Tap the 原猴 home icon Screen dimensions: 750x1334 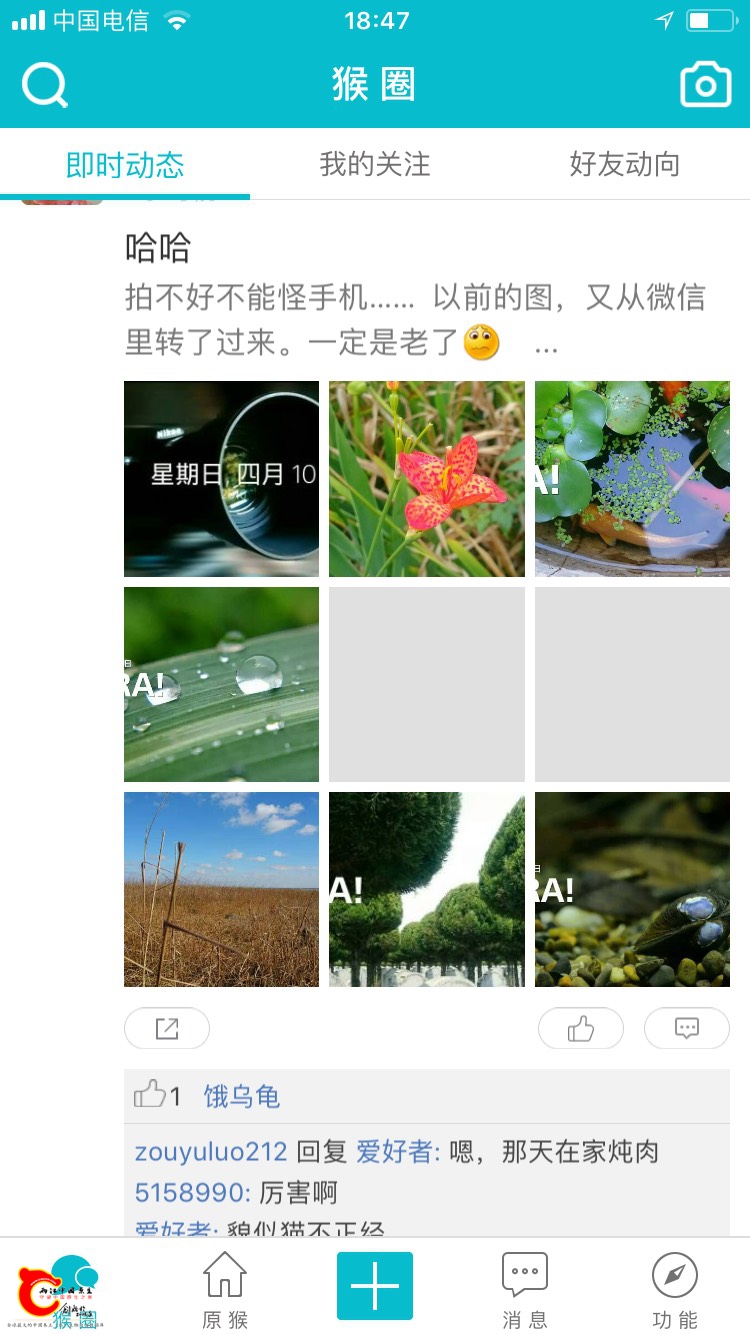pos(224,1285)
